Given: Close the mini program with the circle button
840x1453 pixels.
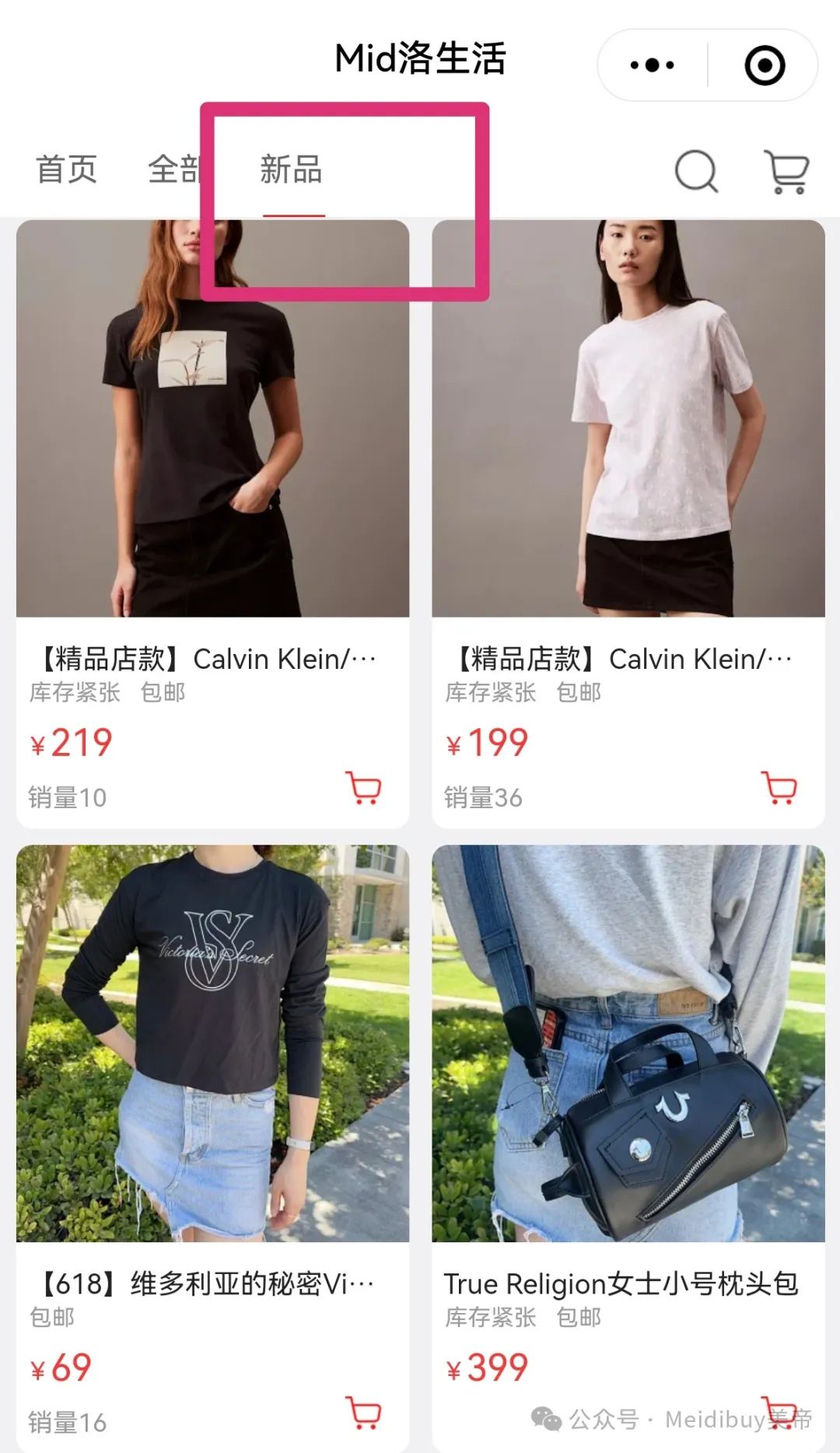Looking at the screenshot, I should click(765, 65).
